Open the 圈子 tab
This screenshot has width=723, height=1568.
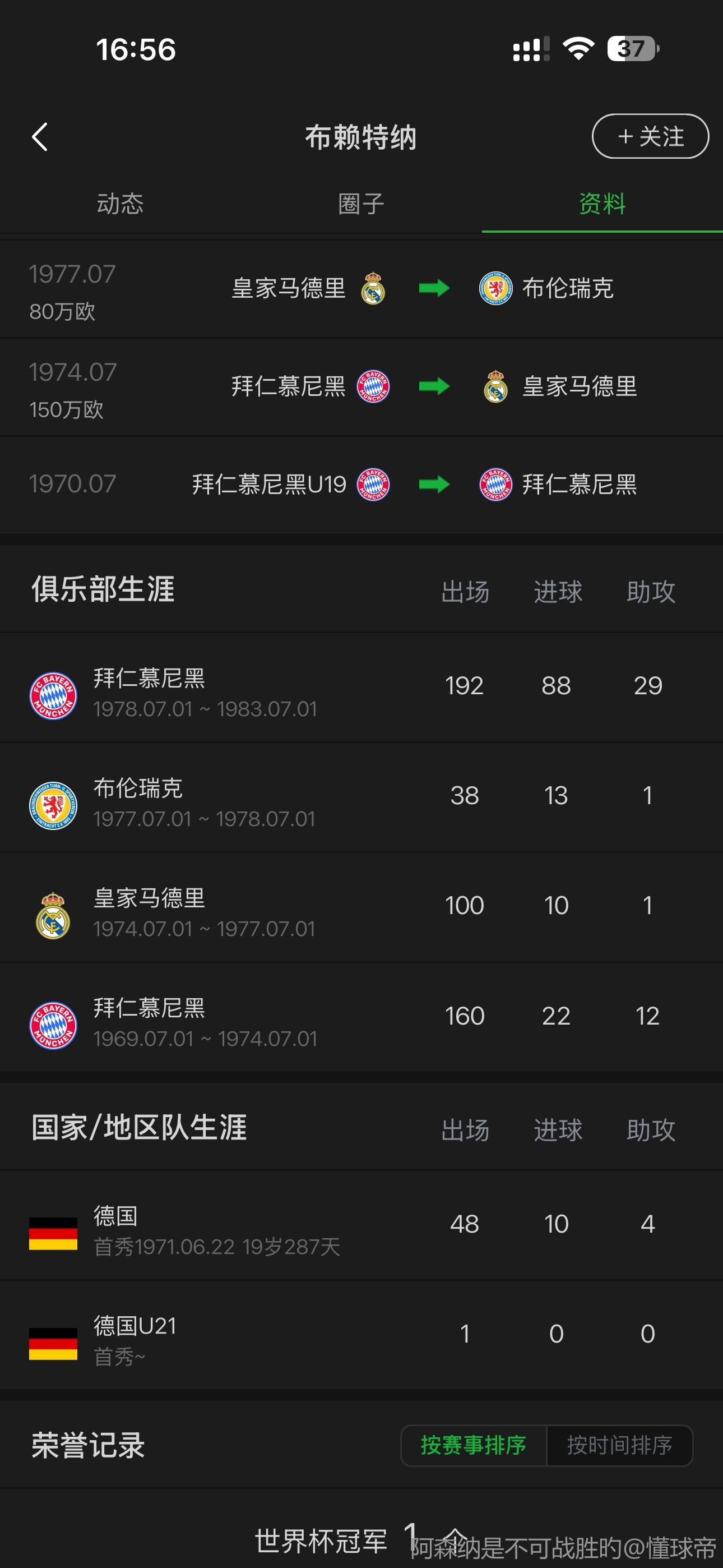[x=361, y=204]
